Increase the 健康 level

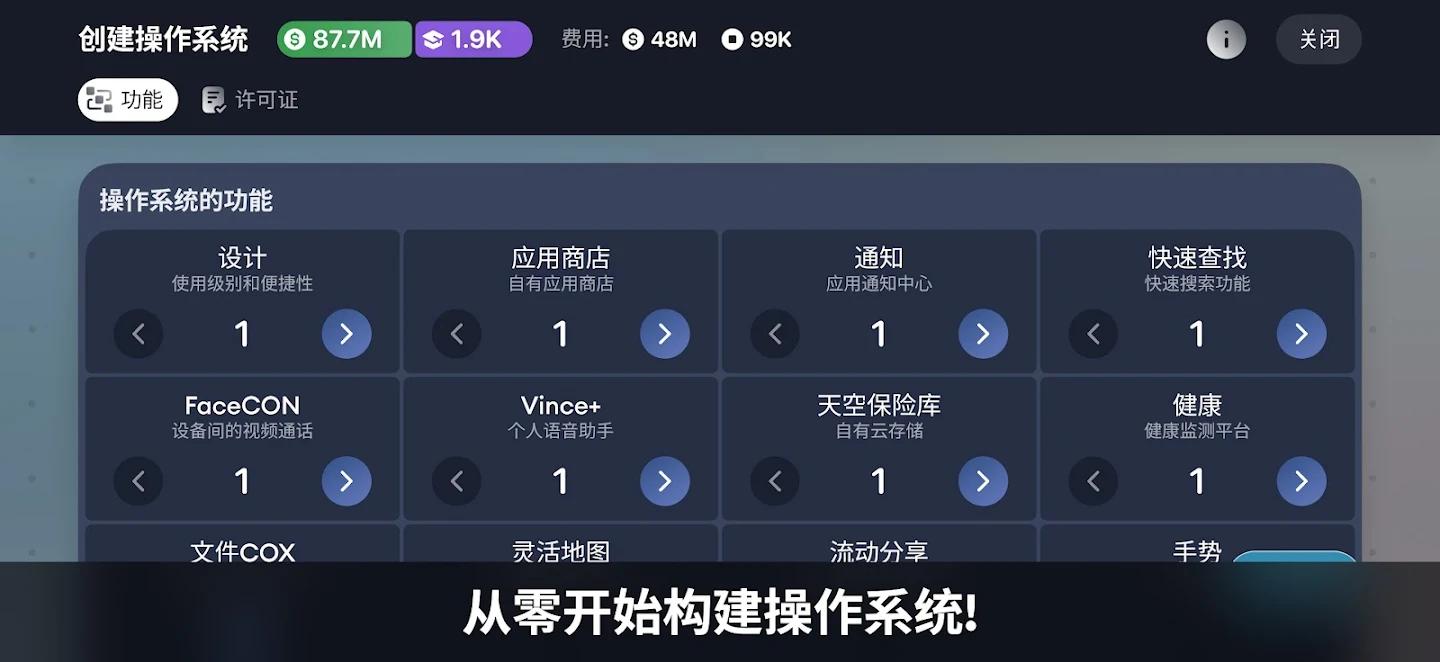pos(1301,482)
